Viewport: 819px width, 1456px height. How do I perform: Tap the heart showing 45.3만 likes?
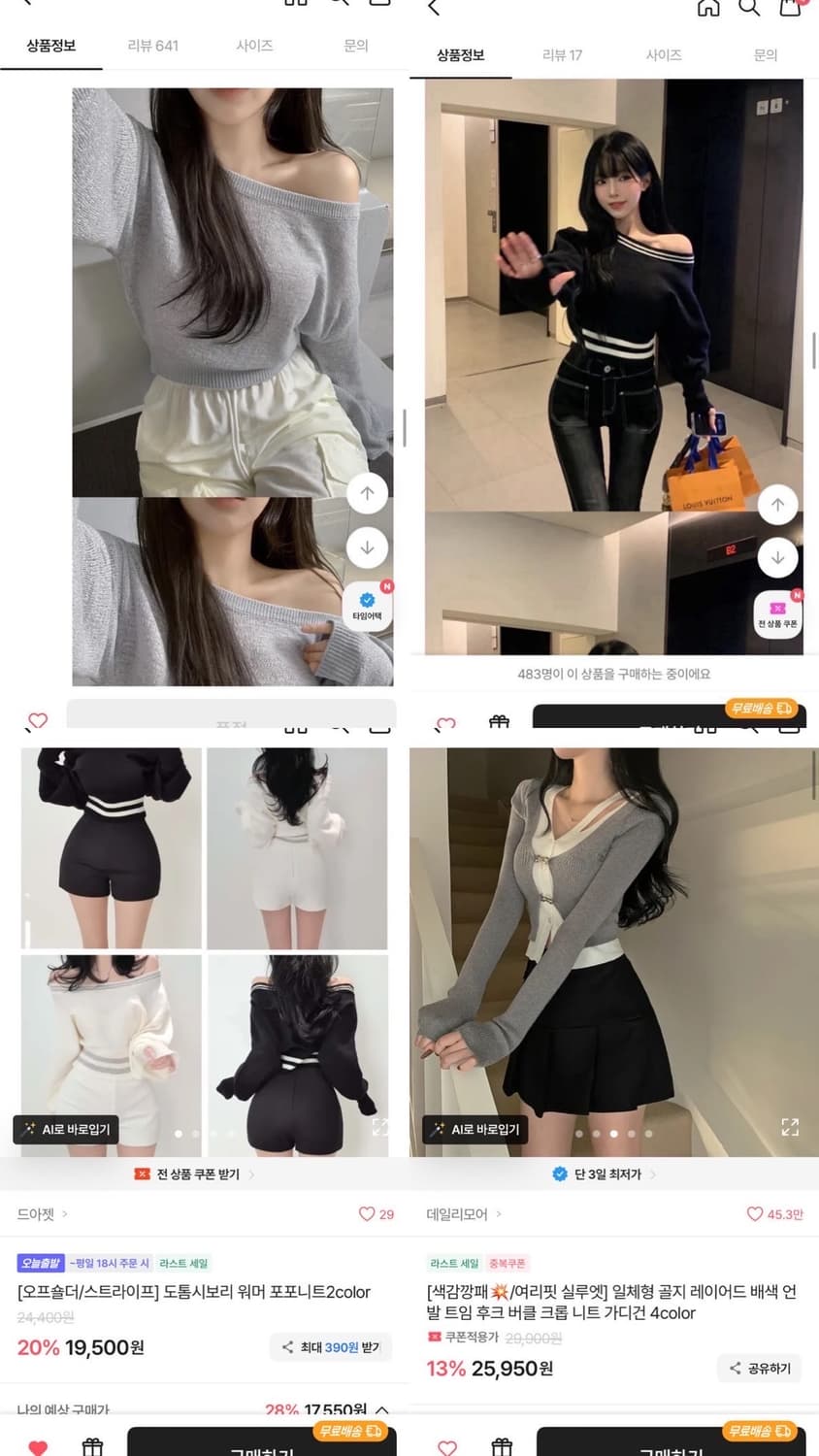pyautogui.click(x=755, y=1214)
